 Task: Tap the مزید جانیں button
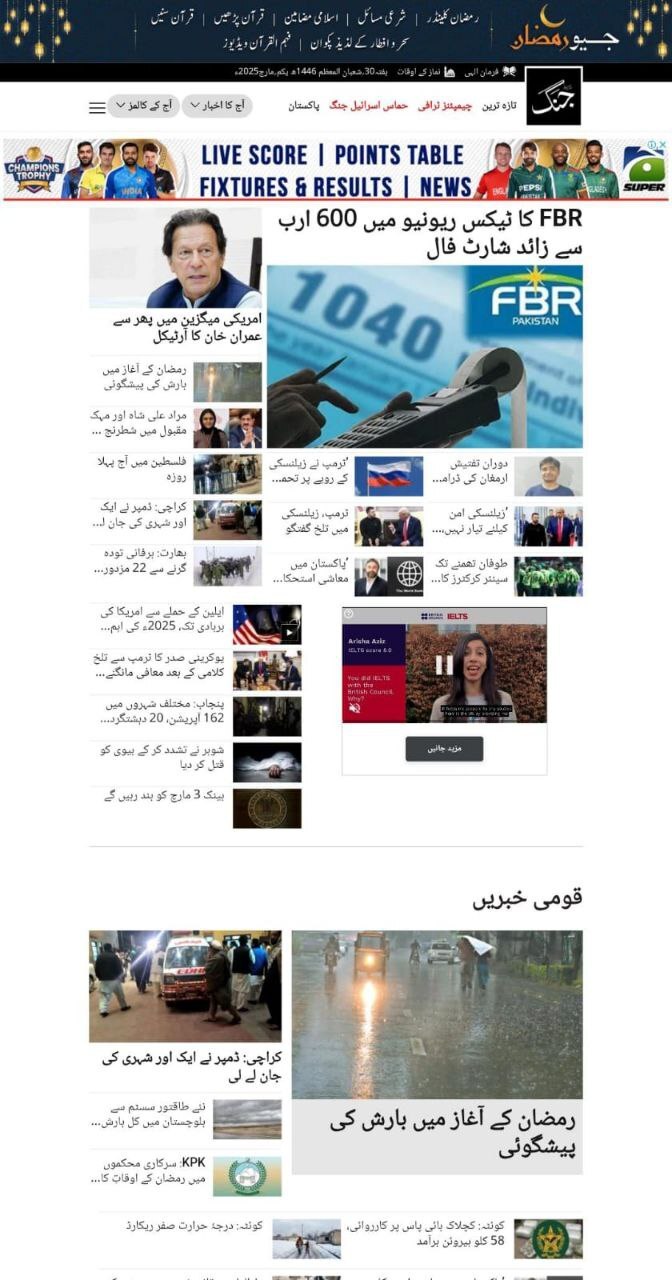click(x=444, y=749)
